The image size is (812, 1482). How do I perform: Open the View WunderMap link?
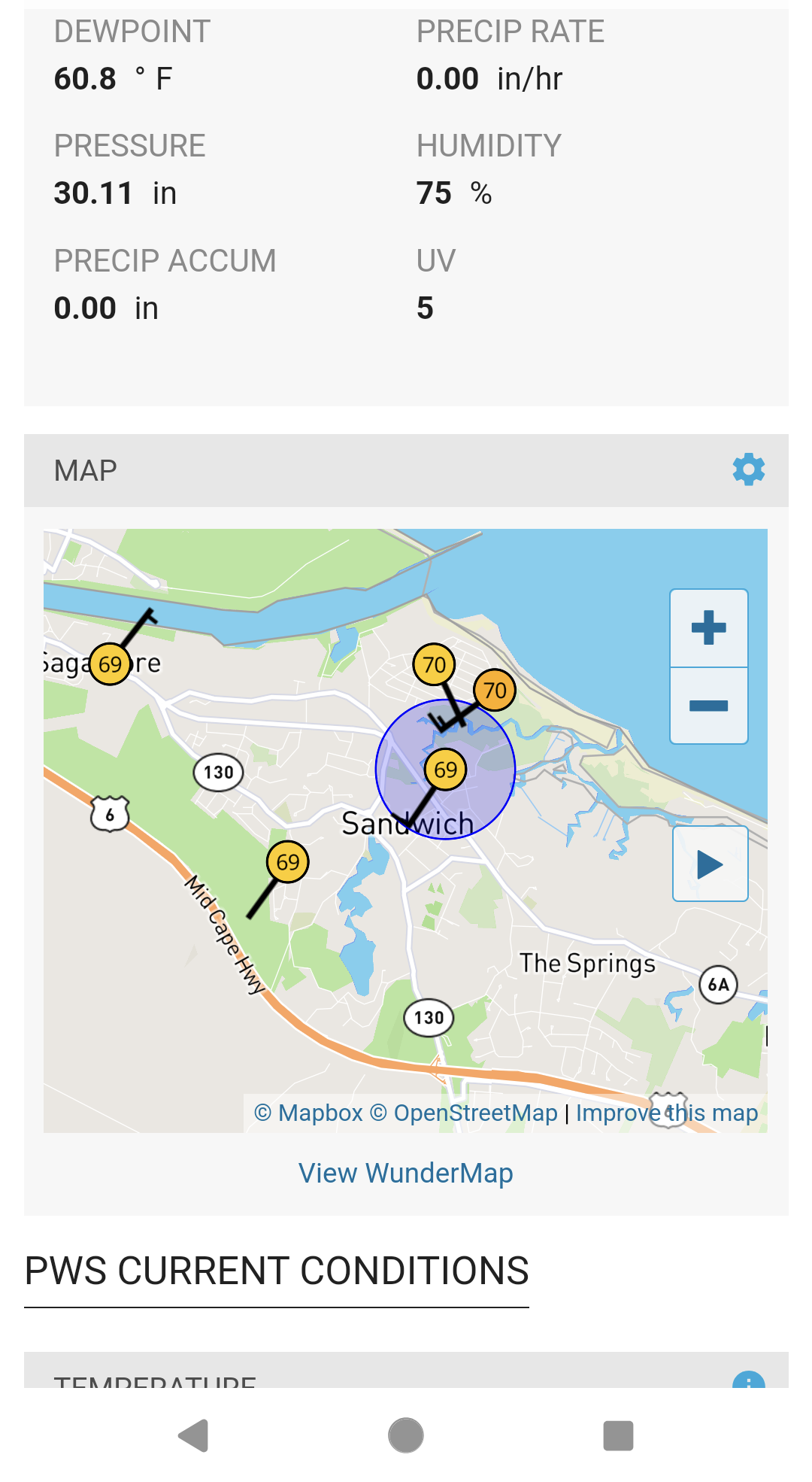point(406,1173)
